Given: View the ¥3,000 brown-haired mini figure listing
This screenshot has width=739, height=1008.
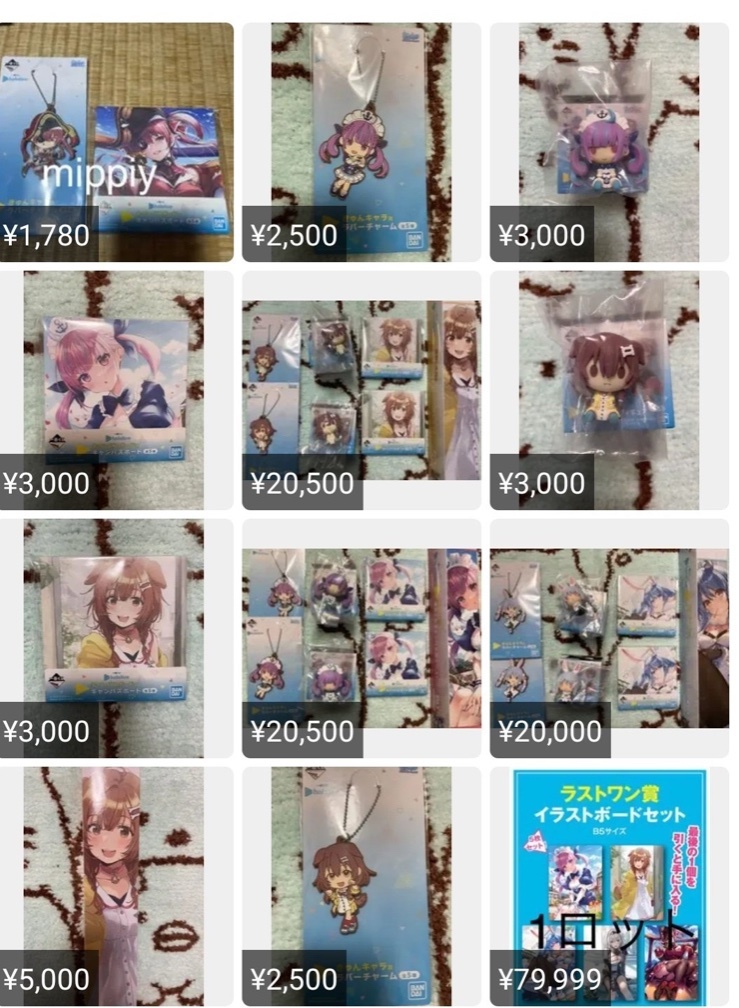Looking at the screenshot, I should (609, 388).
